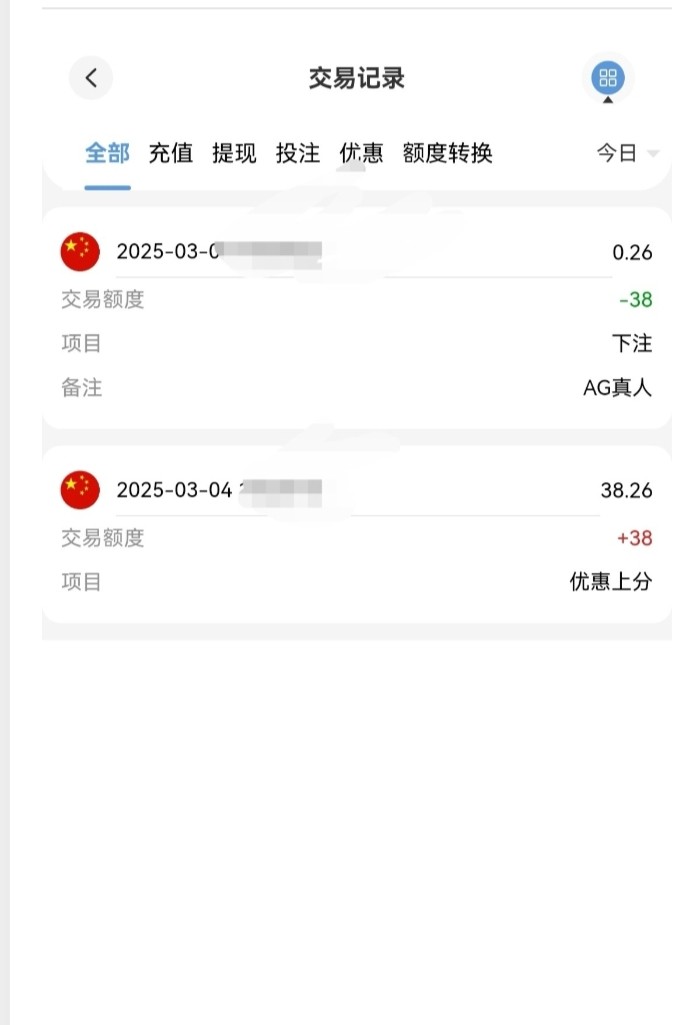Expand the 今日 date filter dropdown
Viewport: 690px width, 1025px height.
click(628, 154)
